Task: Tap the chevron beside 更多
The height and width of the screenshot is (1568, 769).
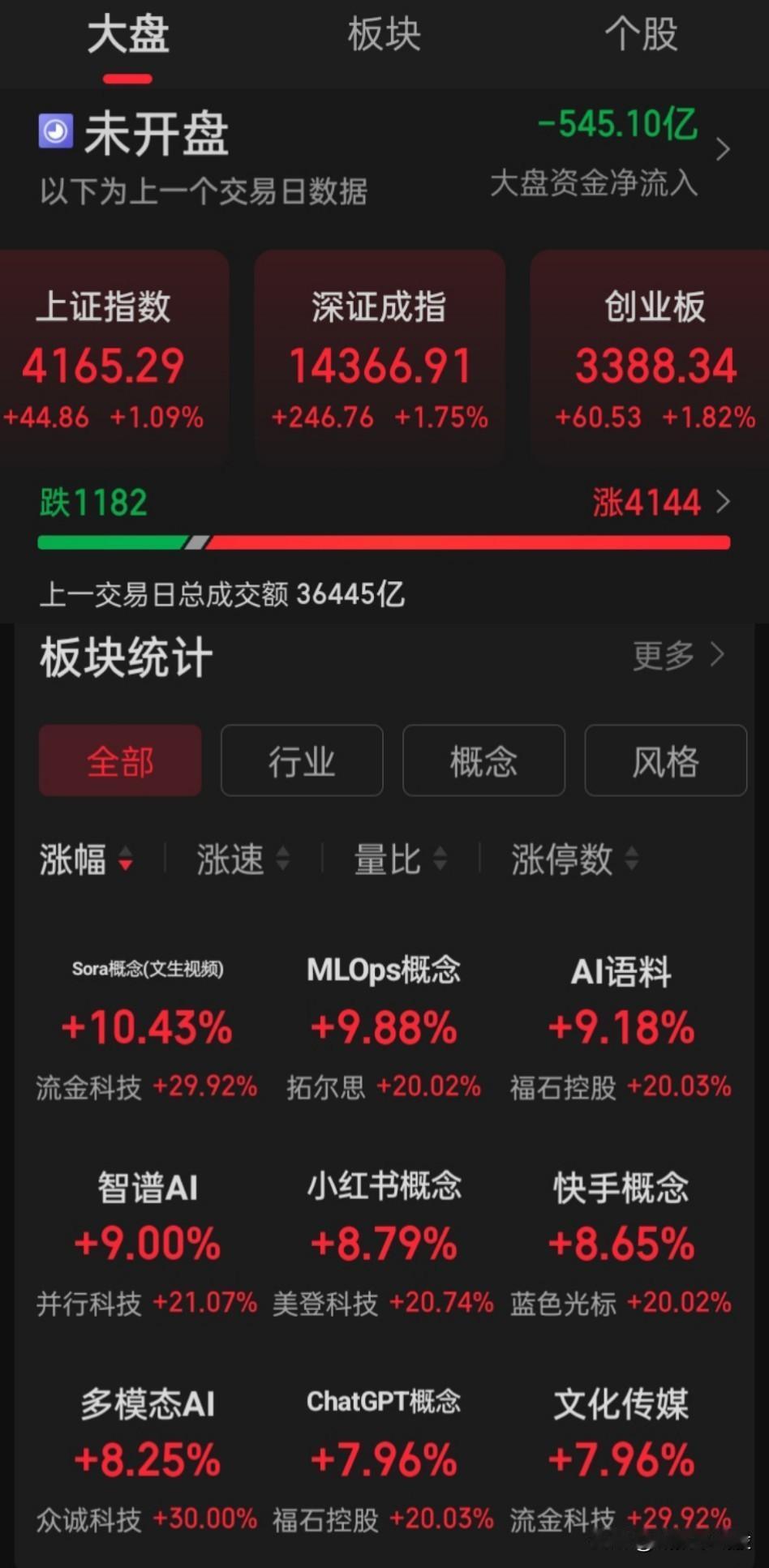Action: [717, 657]
